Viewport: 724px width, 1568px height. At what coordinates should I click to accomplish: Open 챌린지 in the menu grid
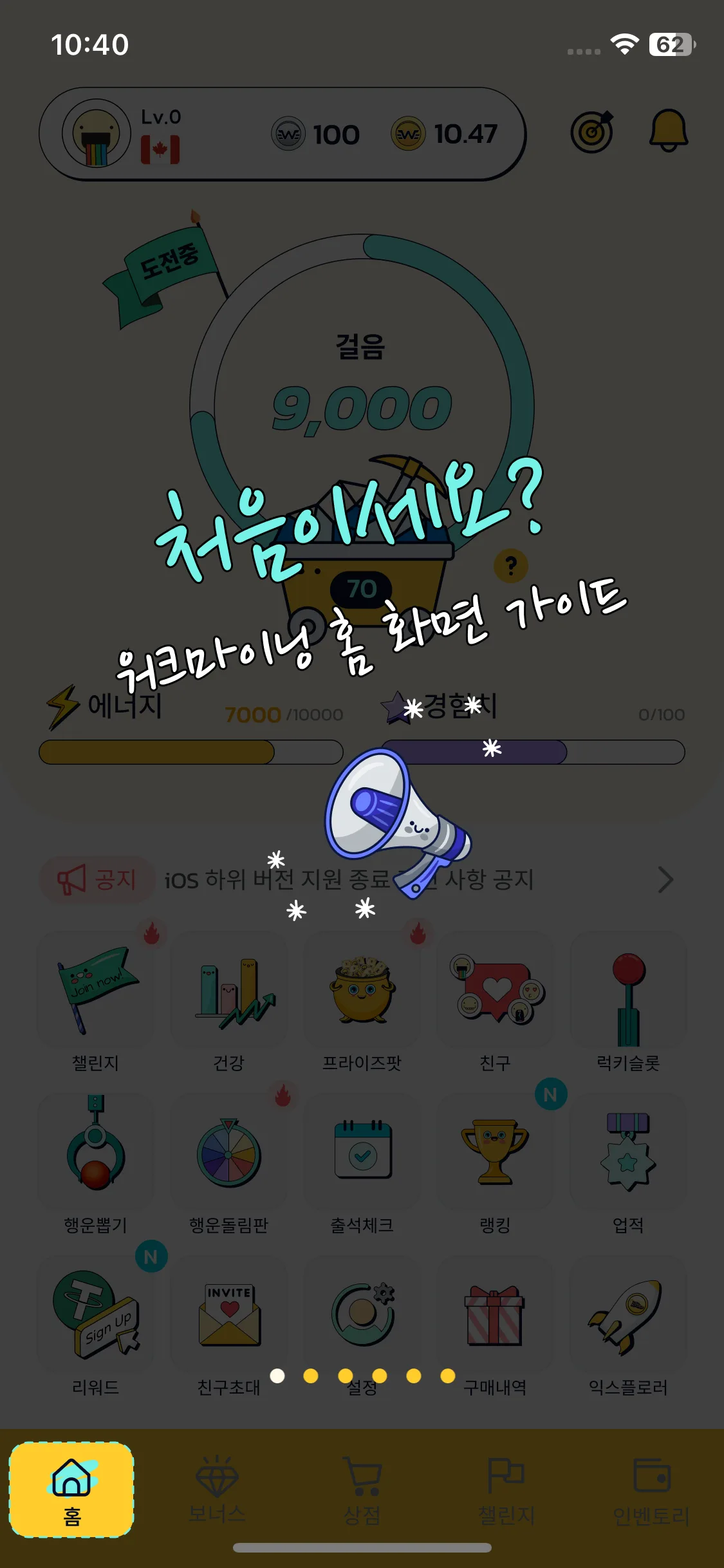coord(95,999)
